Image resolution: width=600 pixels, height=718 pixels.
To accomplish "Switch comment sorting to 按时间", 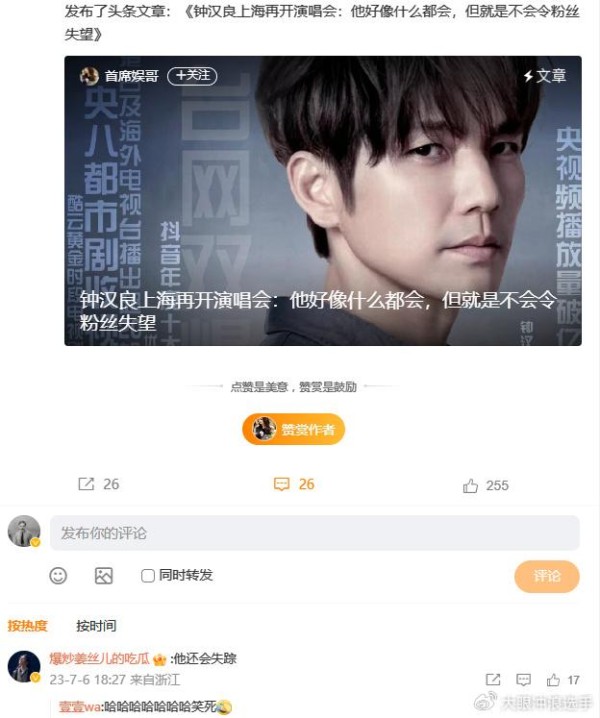I will [x=96, y=626].
